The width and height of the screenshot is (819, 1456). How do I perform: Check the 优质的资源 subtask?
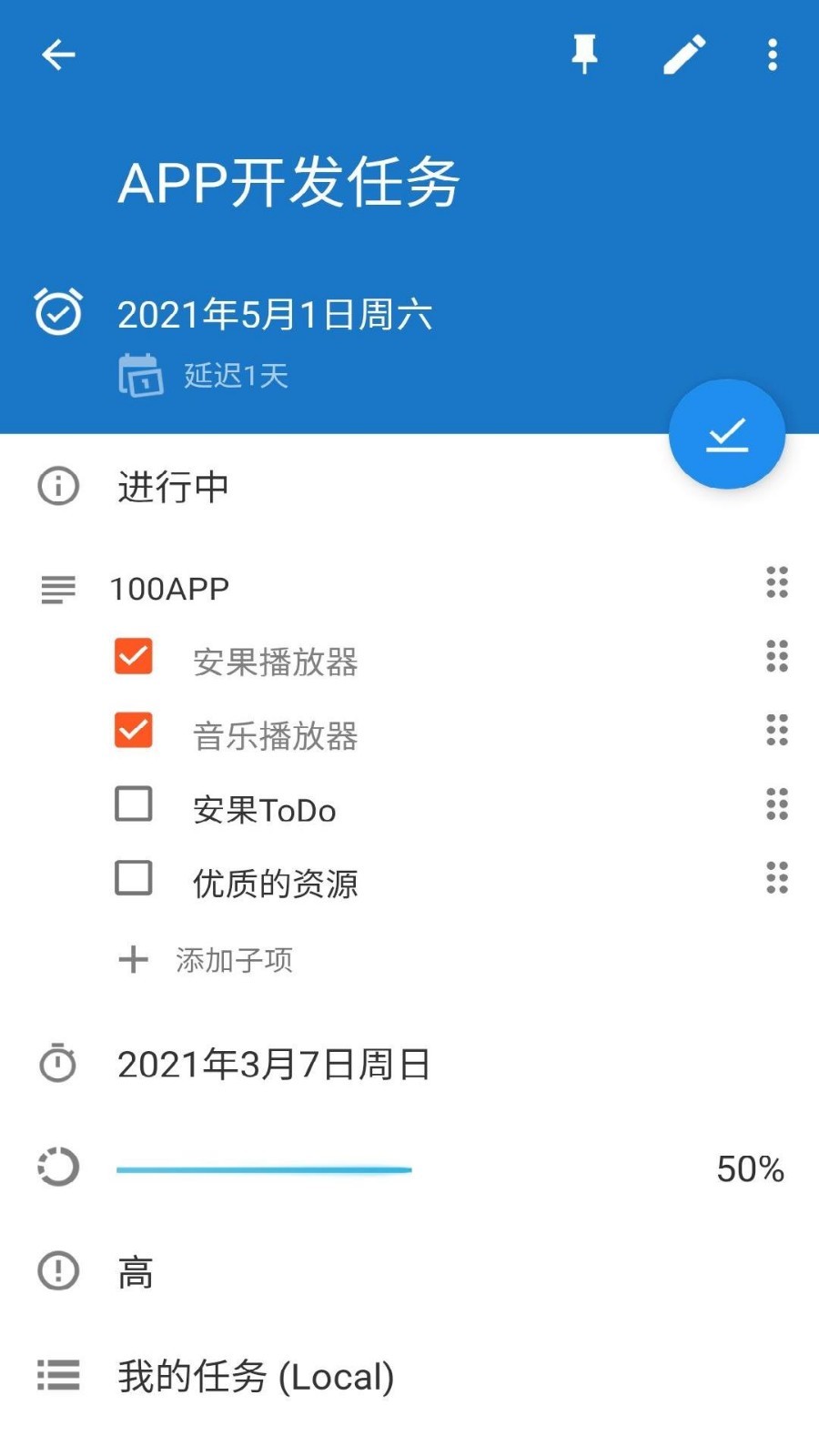[133, 879]
